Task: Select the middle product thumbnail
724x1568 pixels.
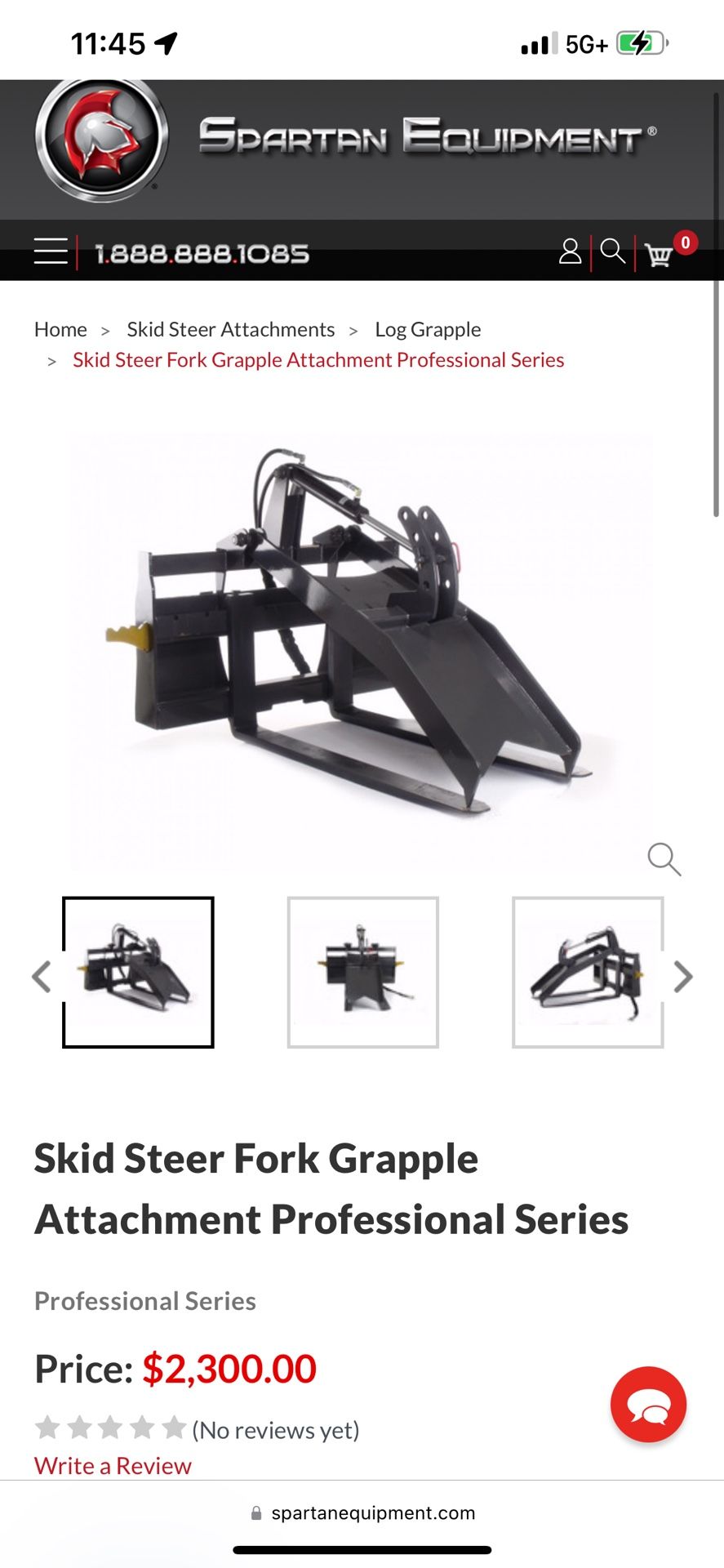Action: click(362, 973)
